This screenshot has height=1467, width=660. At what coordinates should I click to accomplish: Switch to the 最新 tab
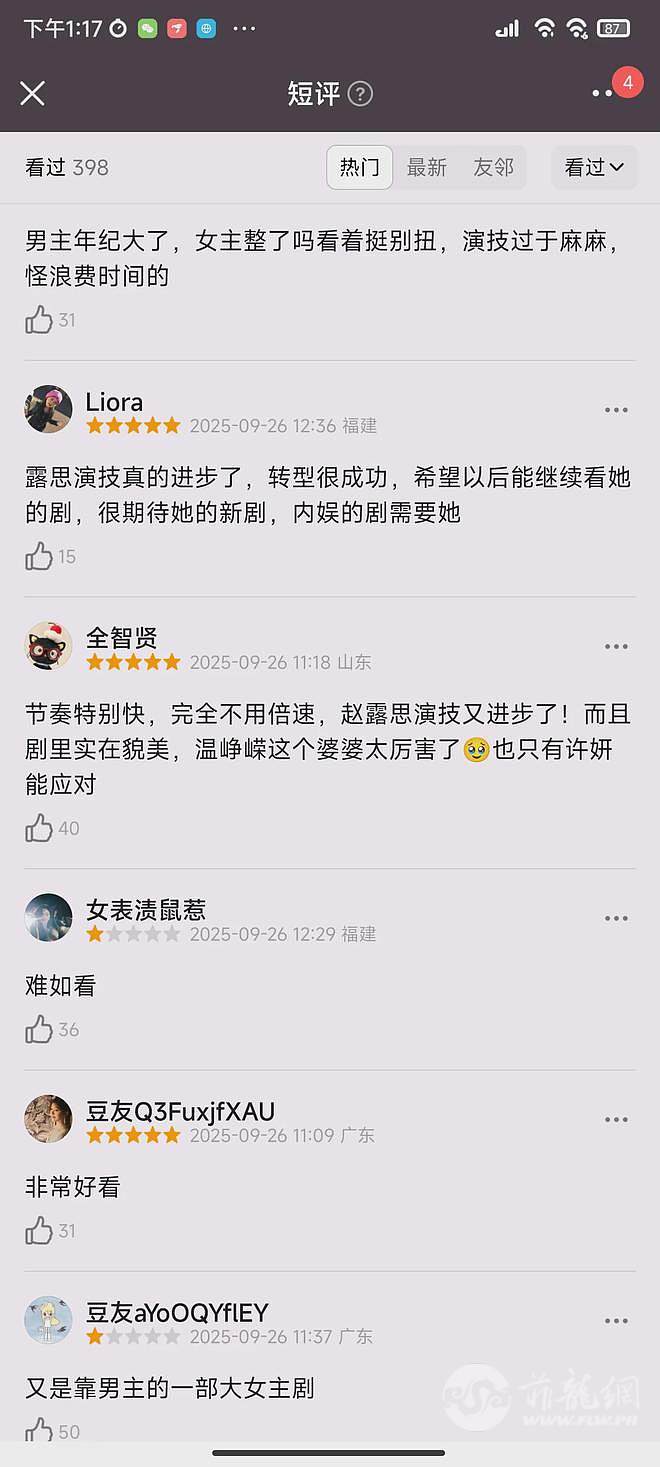pyautogui.click(x=427, y=167)
